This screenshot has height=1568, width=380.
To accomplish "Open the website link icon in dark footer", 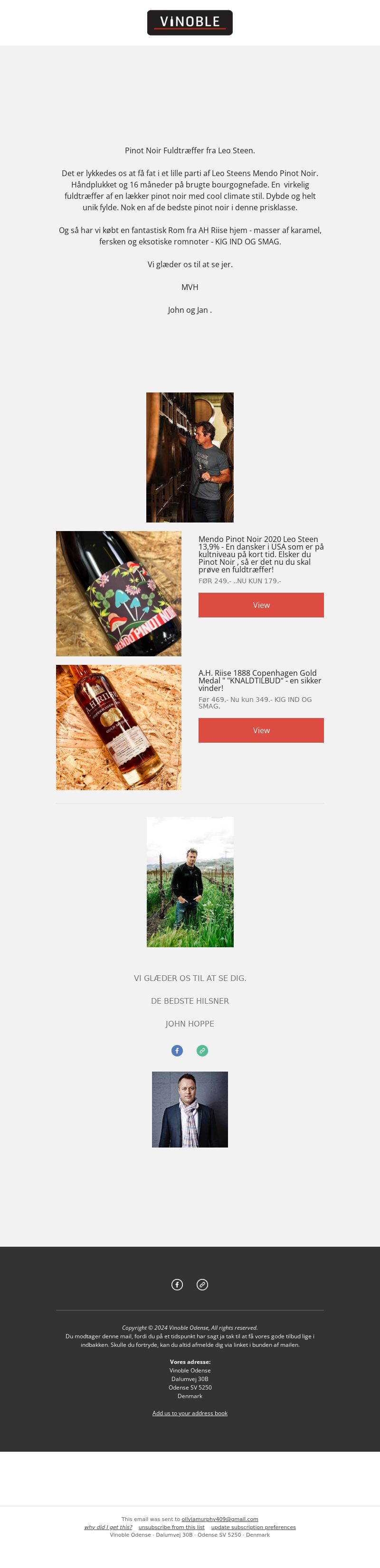I will pos(202,1284).
